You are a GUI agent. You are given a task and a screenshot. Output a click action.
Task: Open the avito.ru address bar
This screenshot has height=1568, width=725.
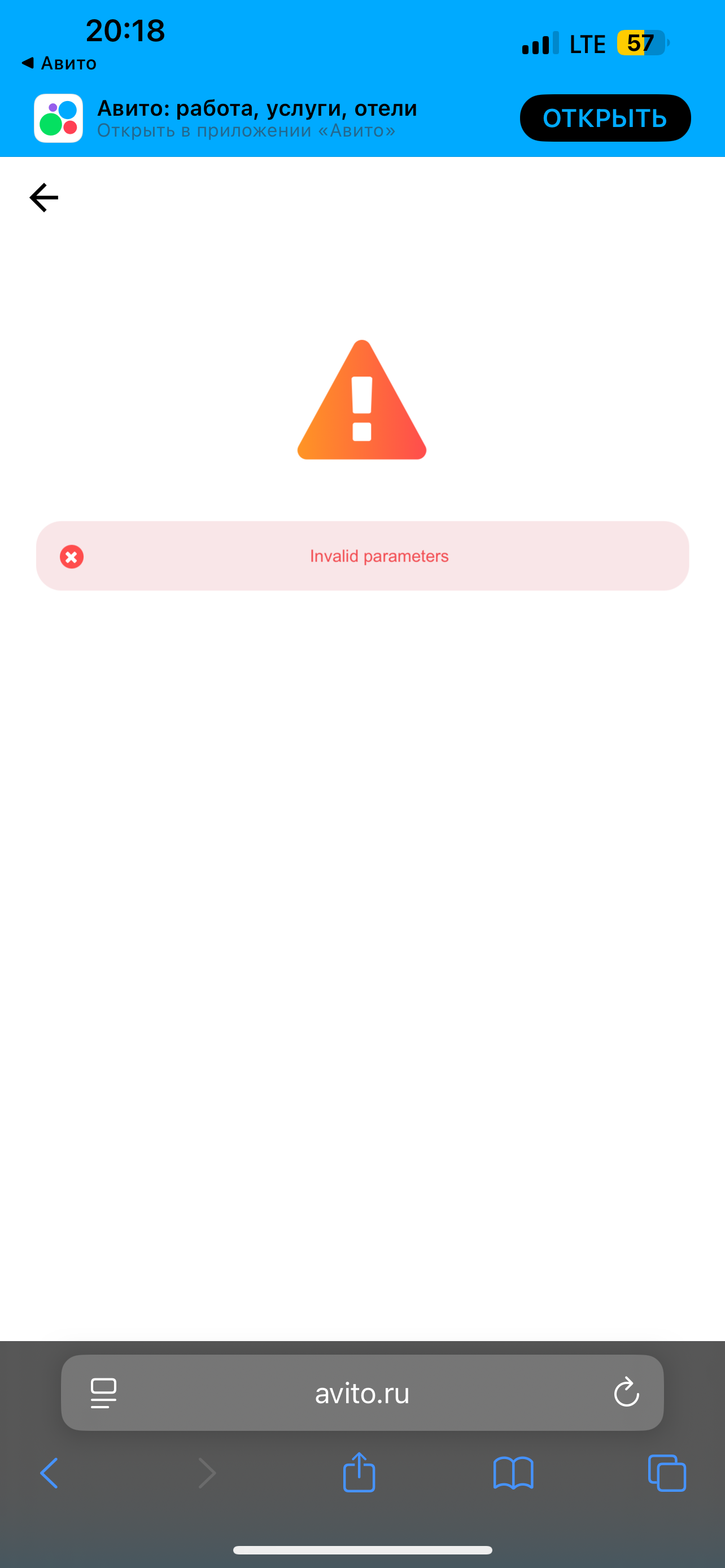point(362,1392)
